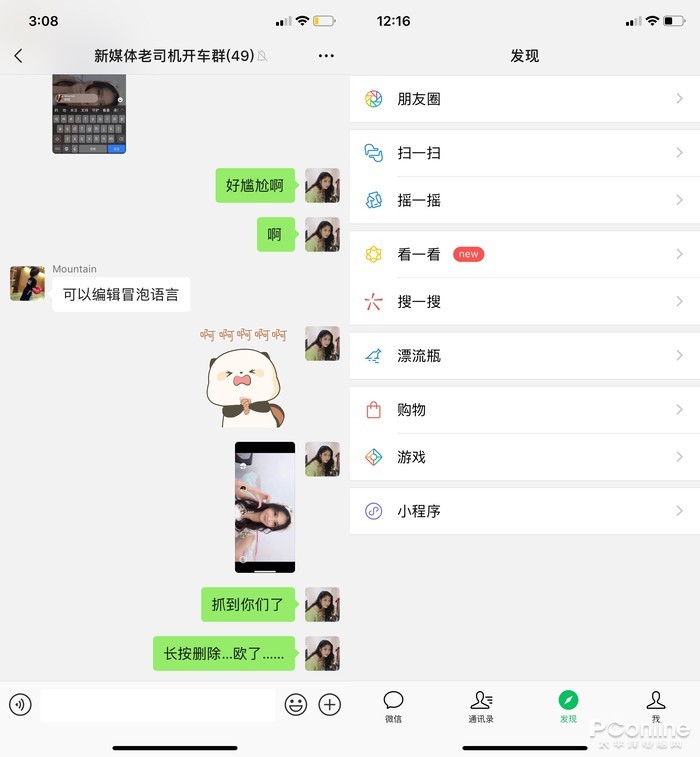Viewport: 700px width, 757px height.
Task: Open the group chat overflow menu
Action: pyautogui.click(x=326, y=56)
